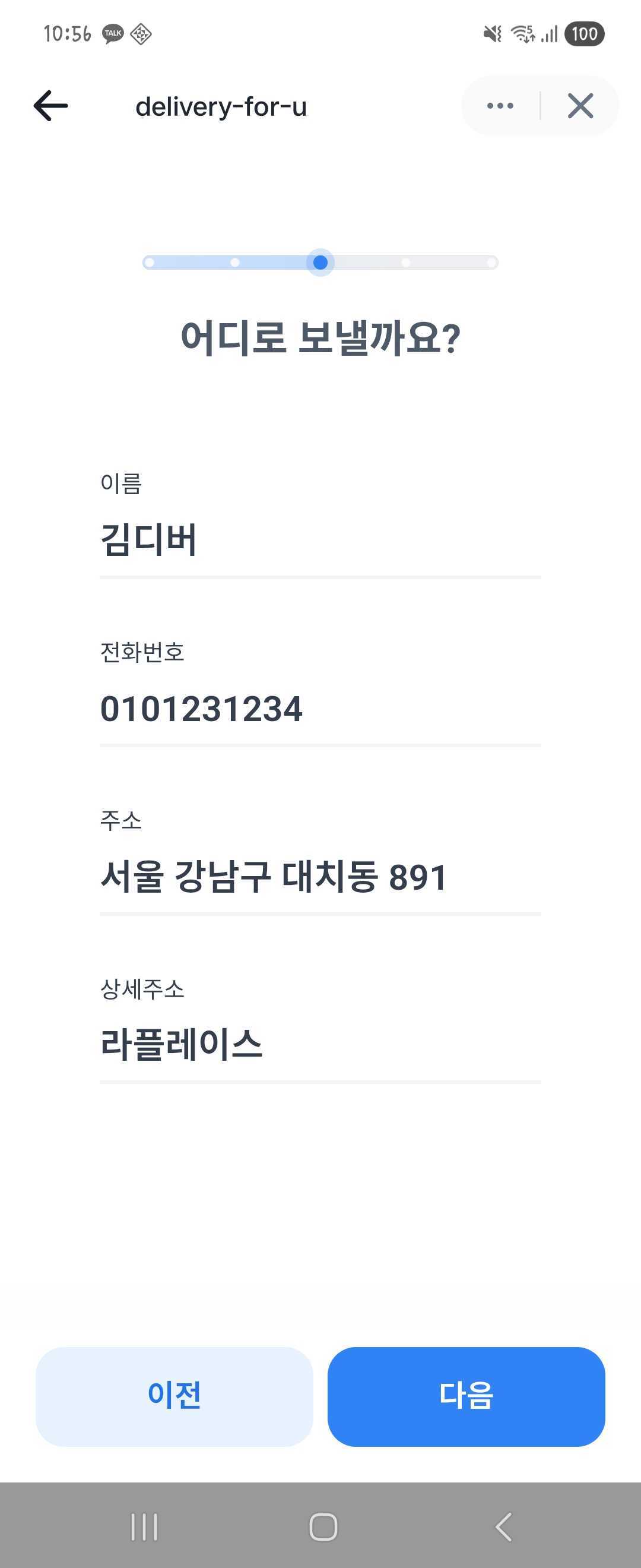Screen dimensions: 641x1568
Task: Change the 주소 address field
Action: pyautogui.click(x=320, y=877)
